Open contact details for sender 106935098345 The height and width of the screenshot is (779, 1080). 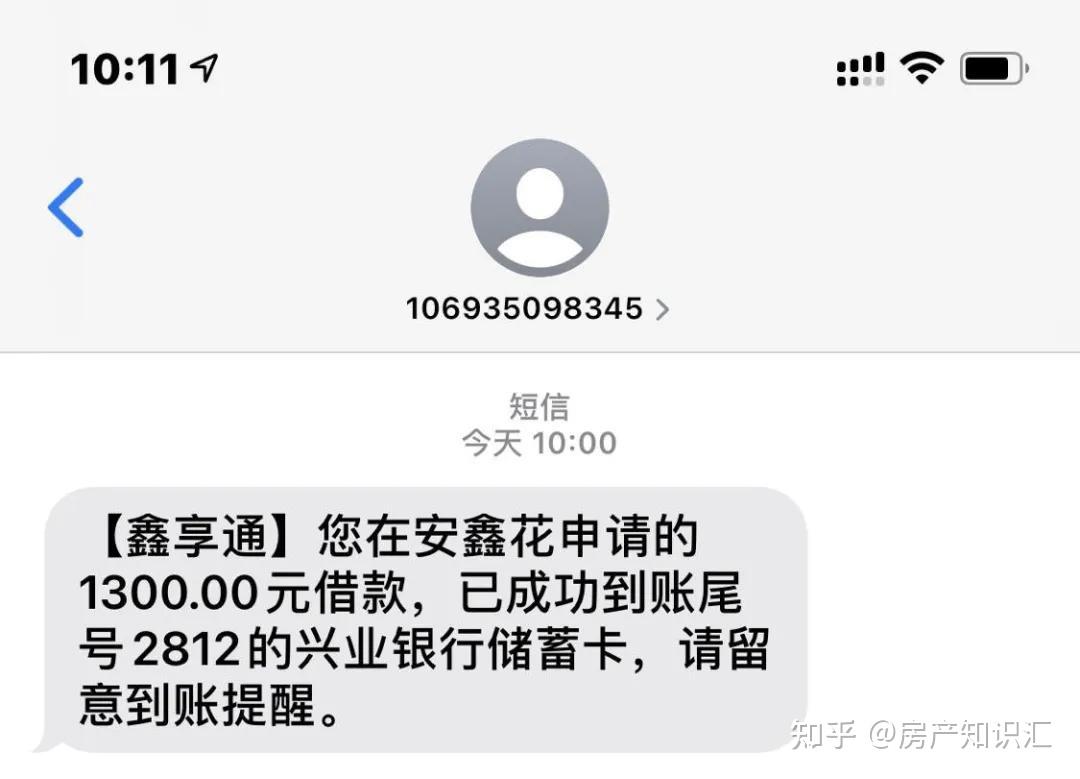(537, 308)
